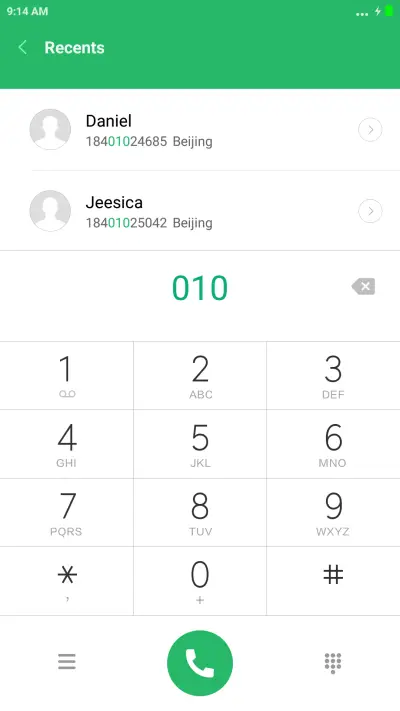Dial digit 1 on keypad
The height and width of the screenshot is (711, 400).
[67, 376]
